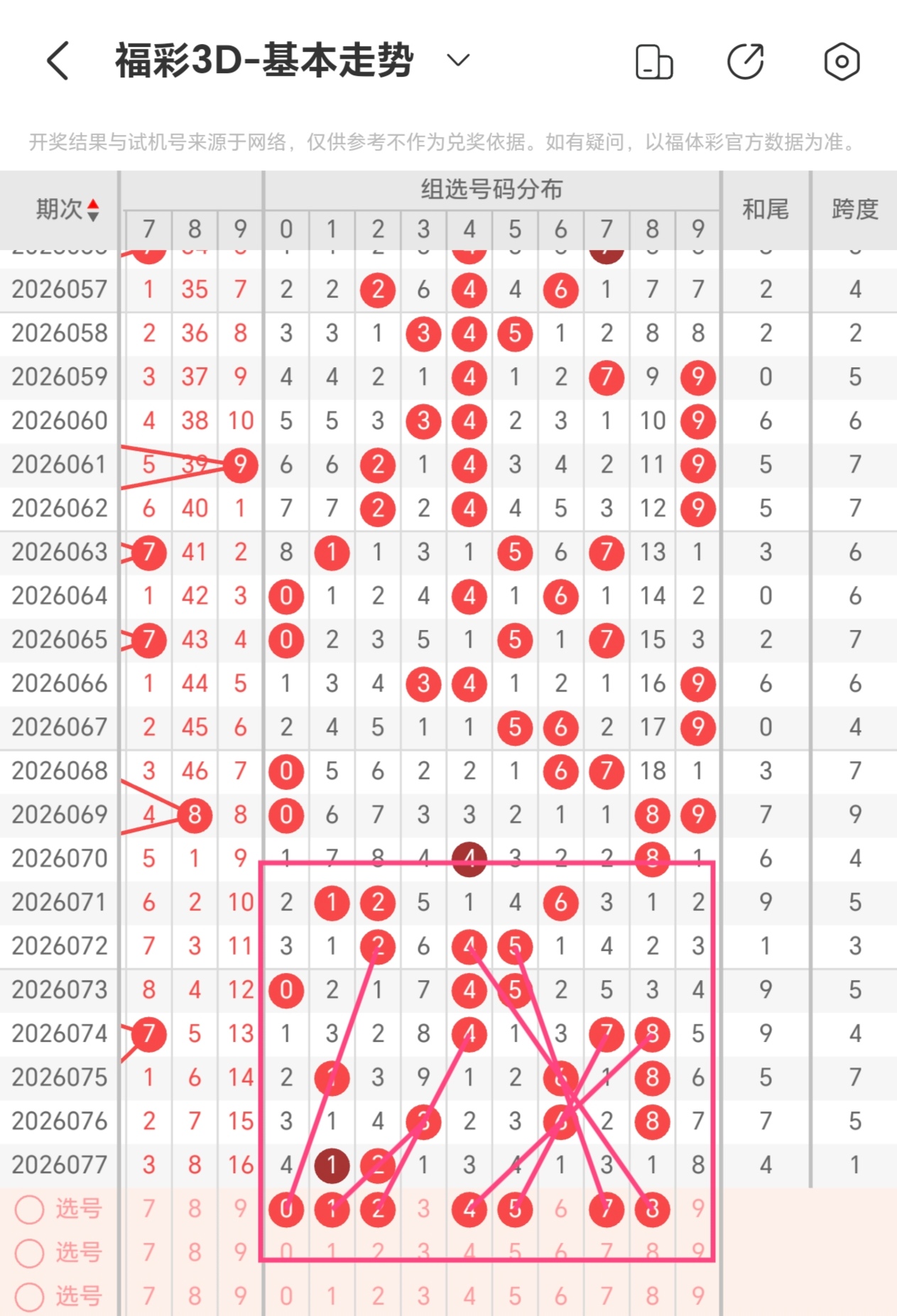This screenshot has width=897, height=1316.
Task: Expand the 福彩3D-基本走势 chart dropdown
Action: (458, 60)
